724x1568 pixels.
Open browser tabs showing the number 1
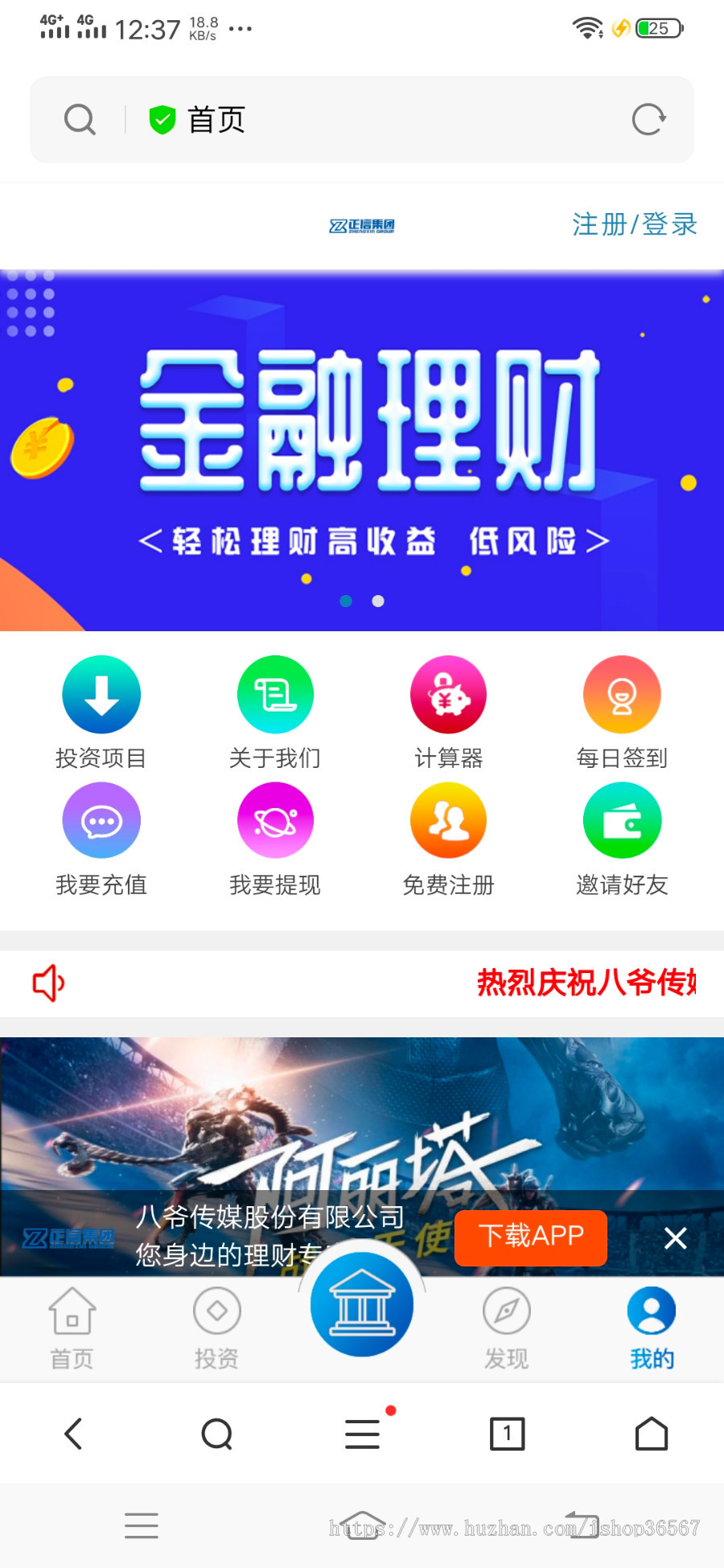click(507, 1432)
